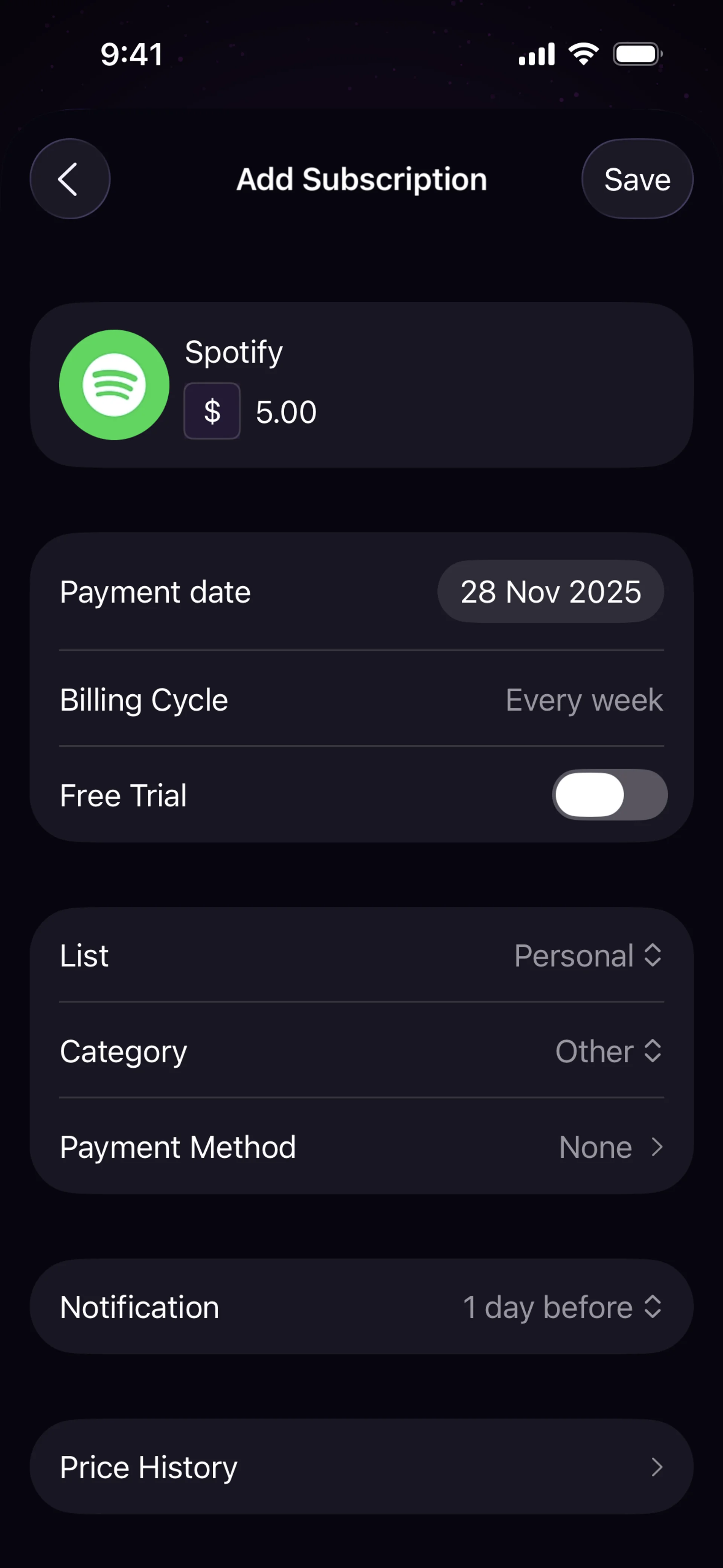723x1568 pixels.
Task: Save the new subscription
Action: [x=637, y=179]
